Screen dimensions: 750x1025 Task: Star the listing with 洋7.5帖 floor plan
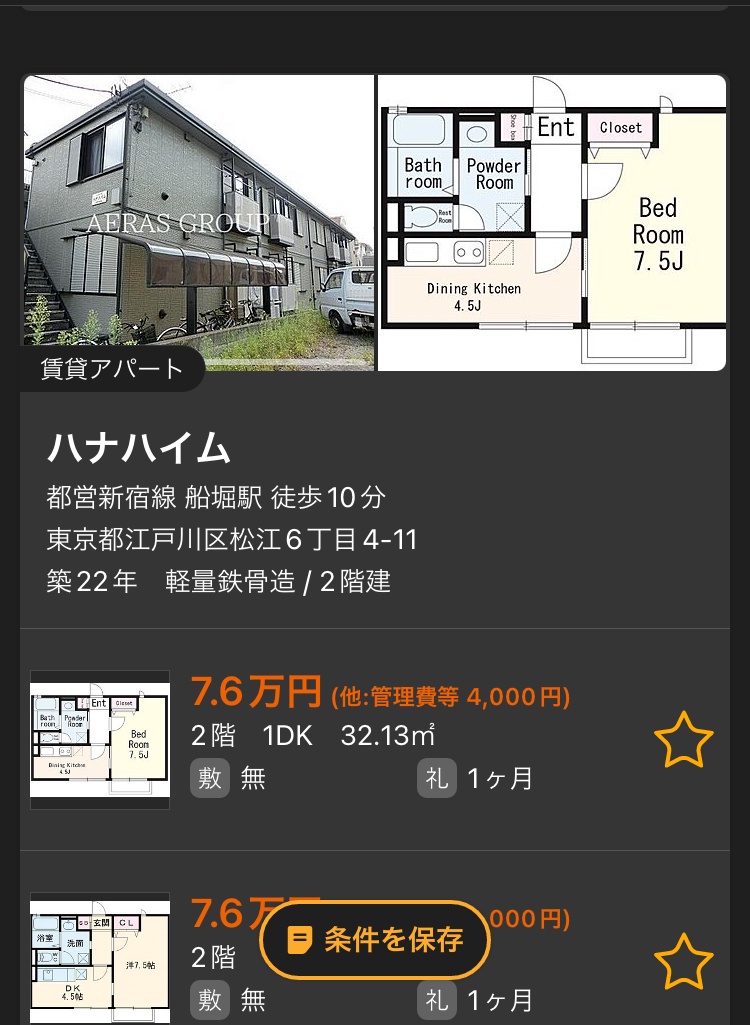683,961
